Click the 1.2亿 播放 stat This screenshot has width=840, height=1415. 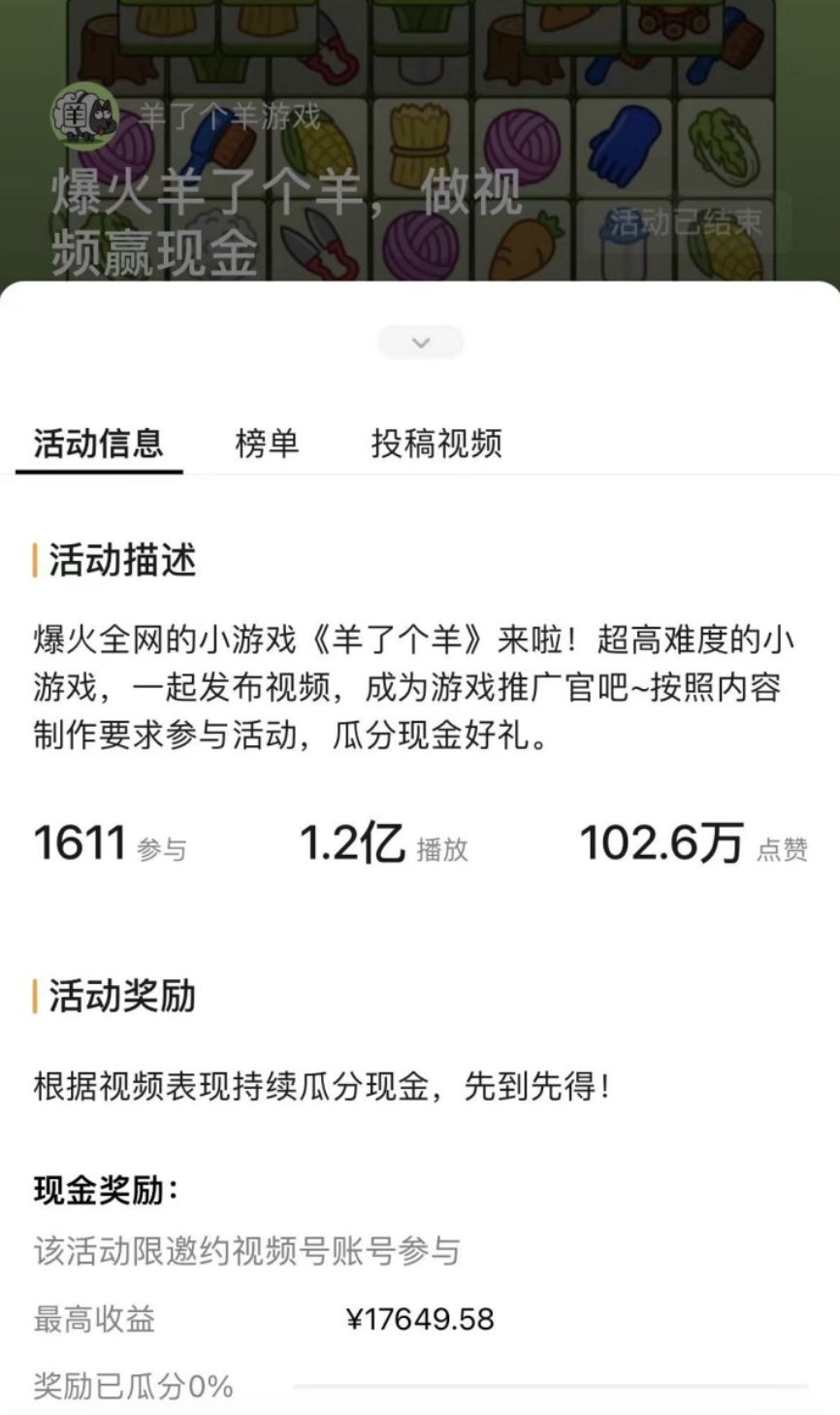383,842
